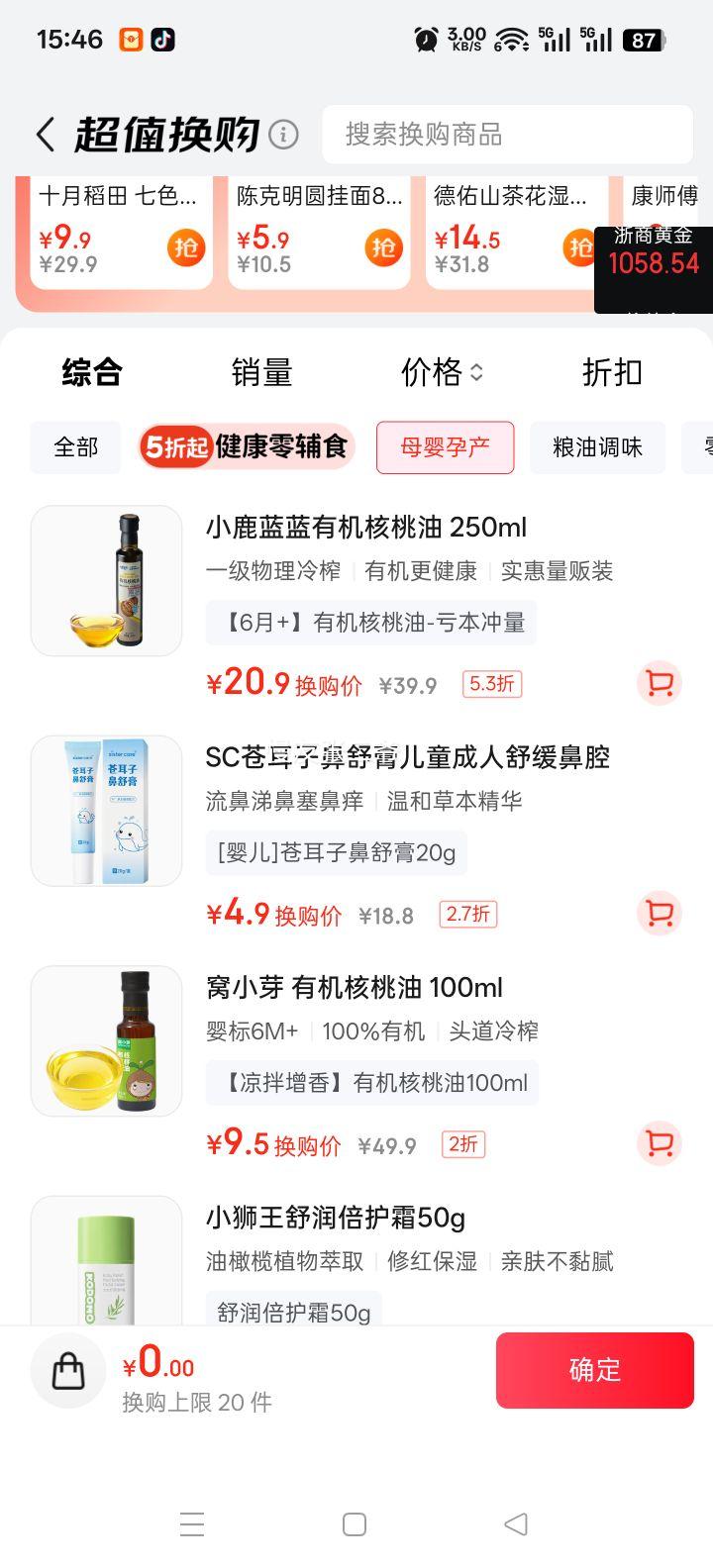Open the 价格 sort with its arrows

[442, 372]
